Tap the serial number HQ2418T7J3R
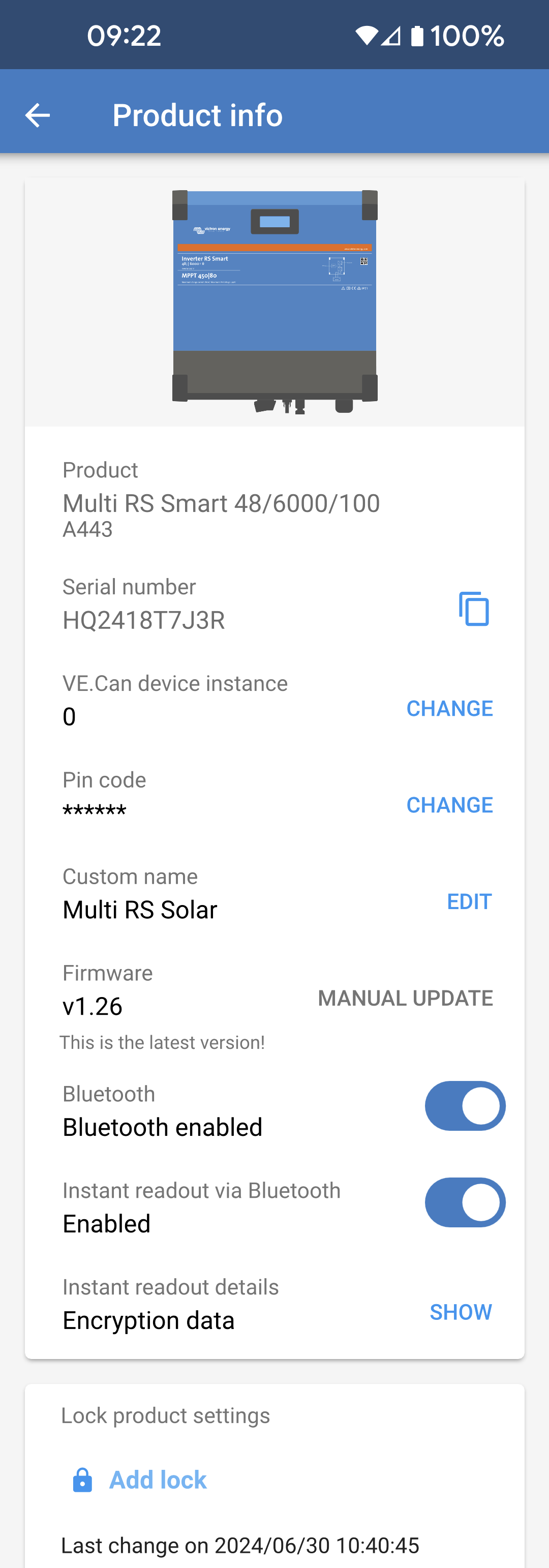549x1568 pixels. [144, 620]
